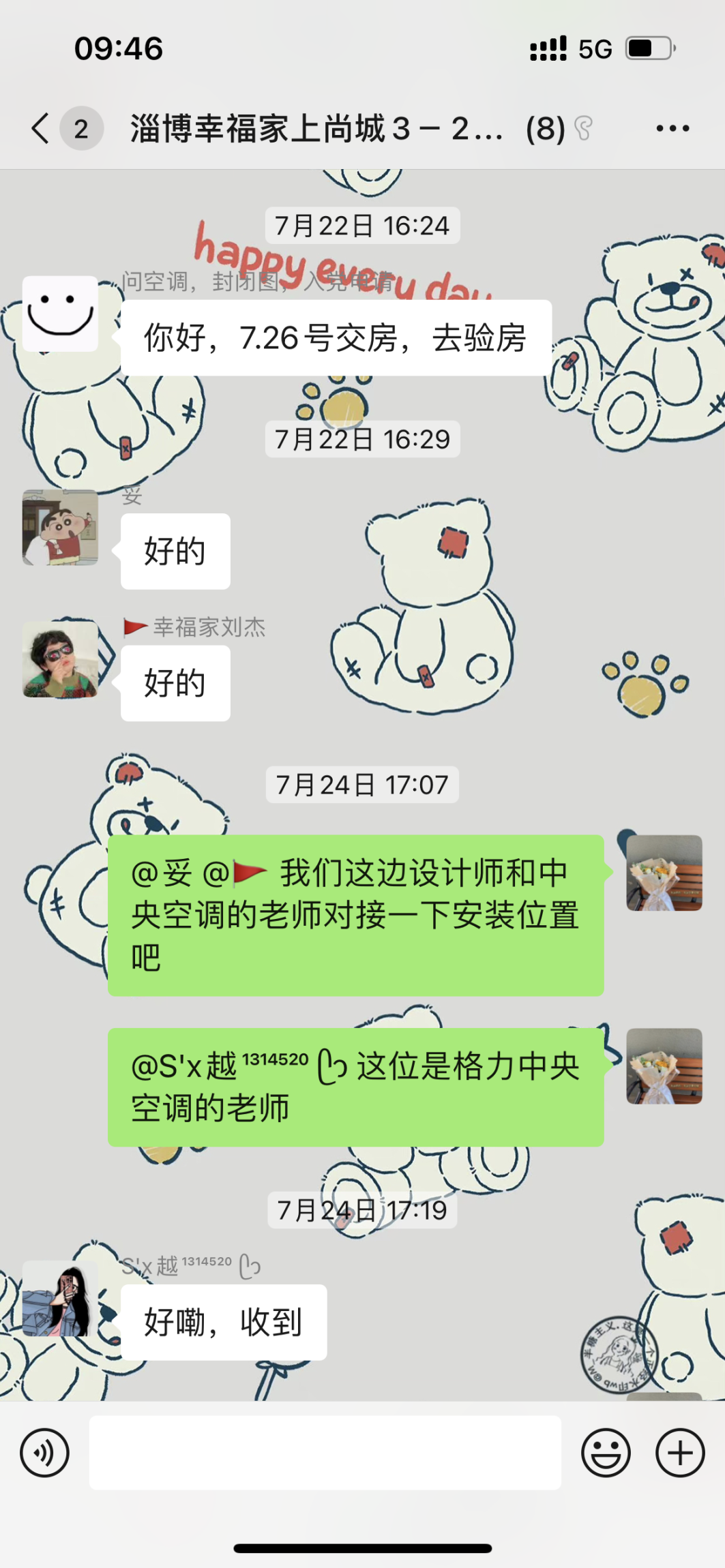Open my avatar beside the 格力中央空调 message

click(x=664, y=1066)
